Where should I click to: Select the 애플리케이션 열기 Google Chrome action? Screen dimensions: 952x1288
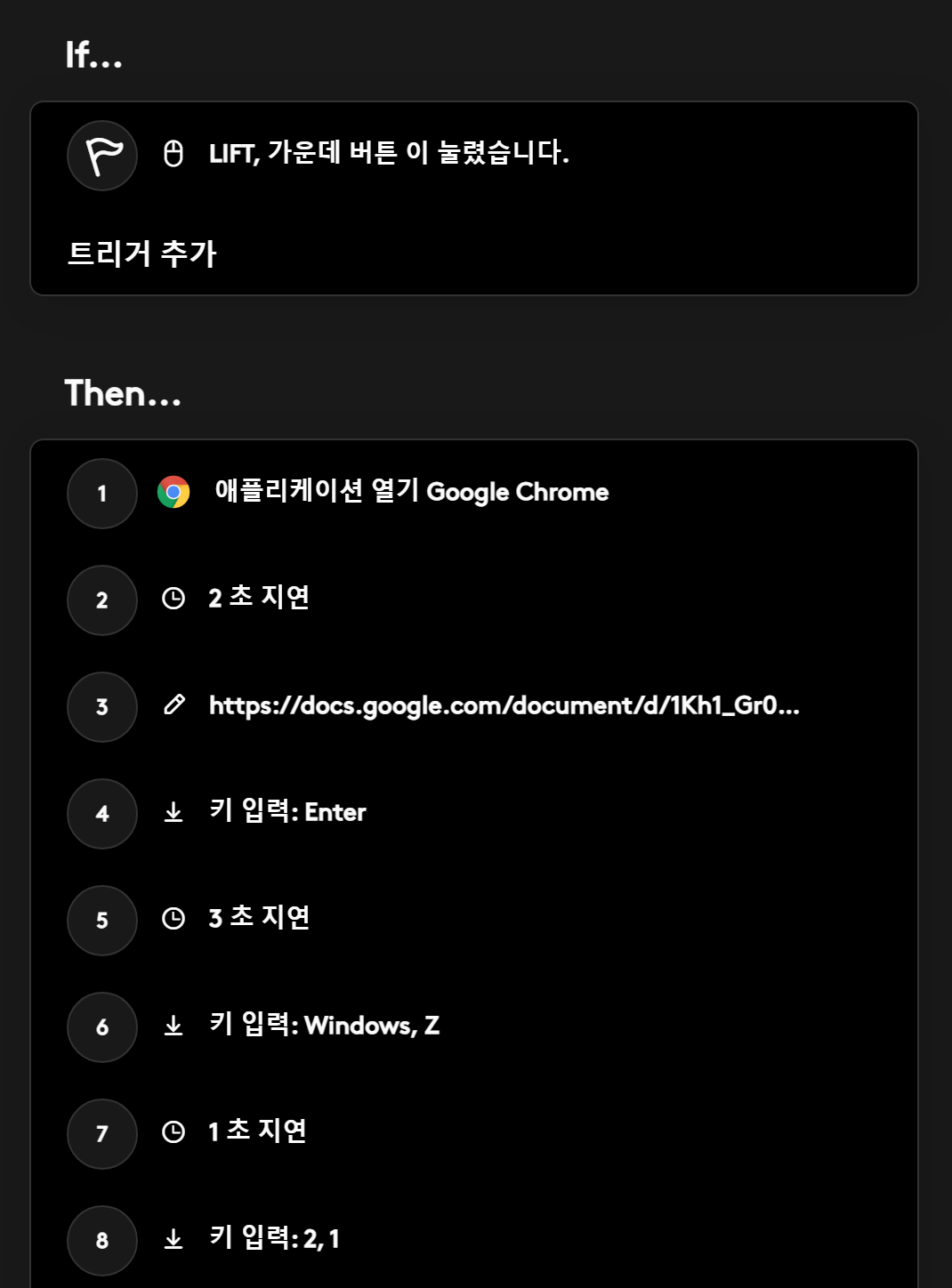pyautogui.click(x=409, y=492)
